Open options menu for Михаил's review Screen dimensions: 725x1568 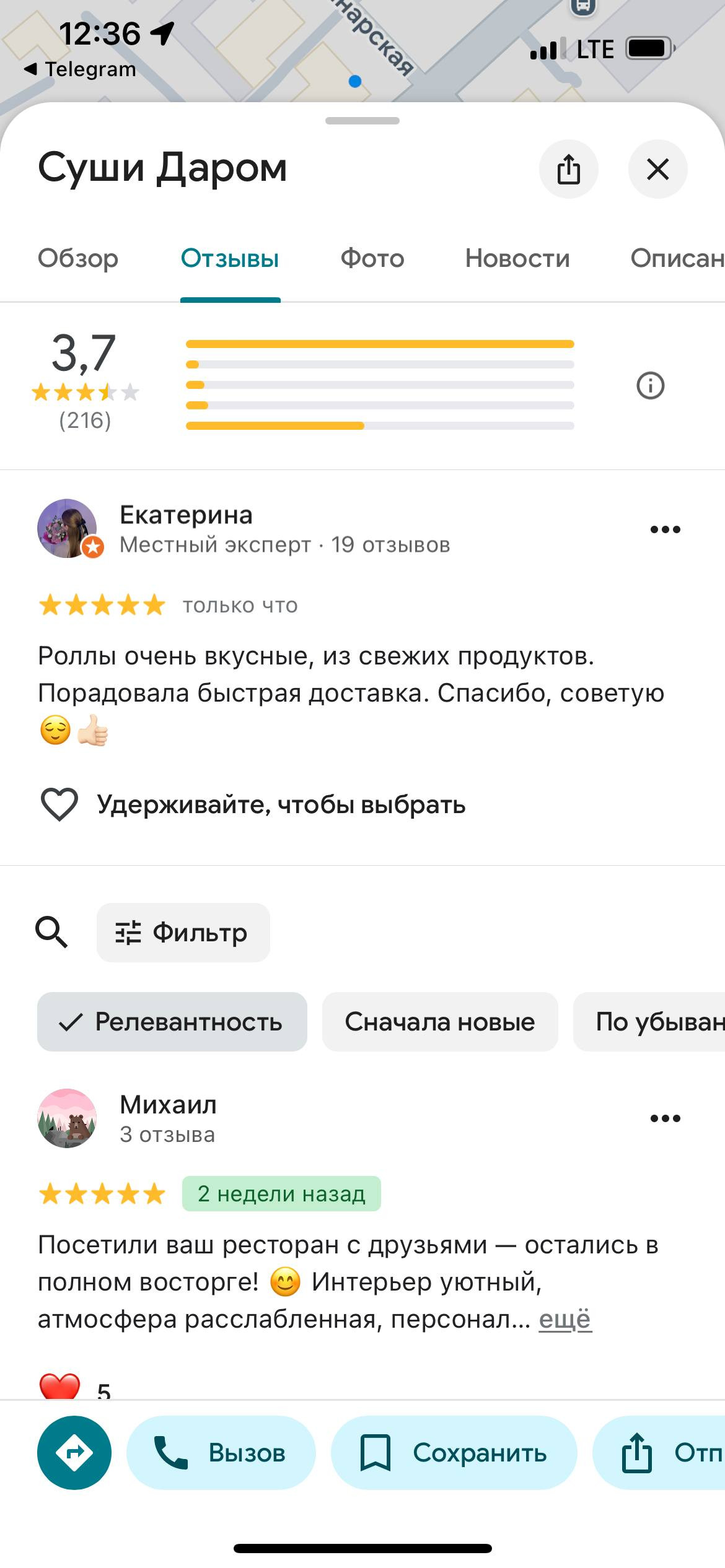point(666,1118)
